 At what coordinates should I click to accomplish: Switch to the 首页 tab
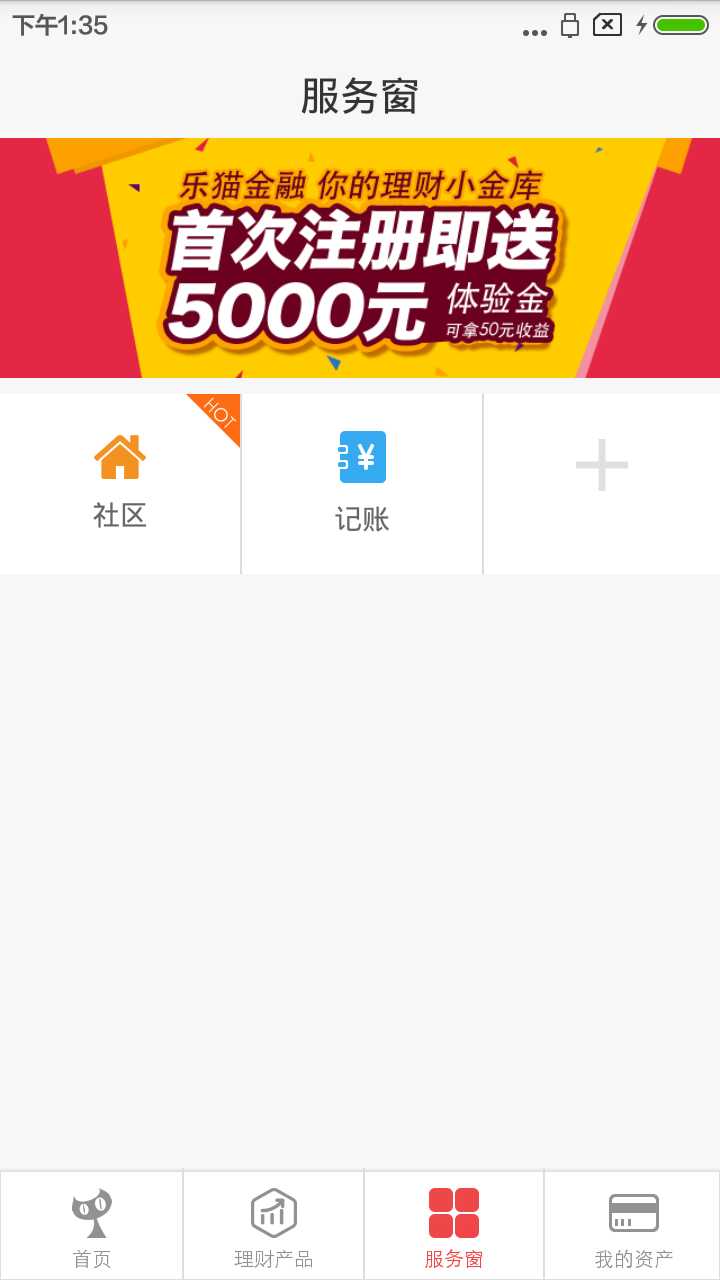pyautogui.click(x=91, y=1226)
